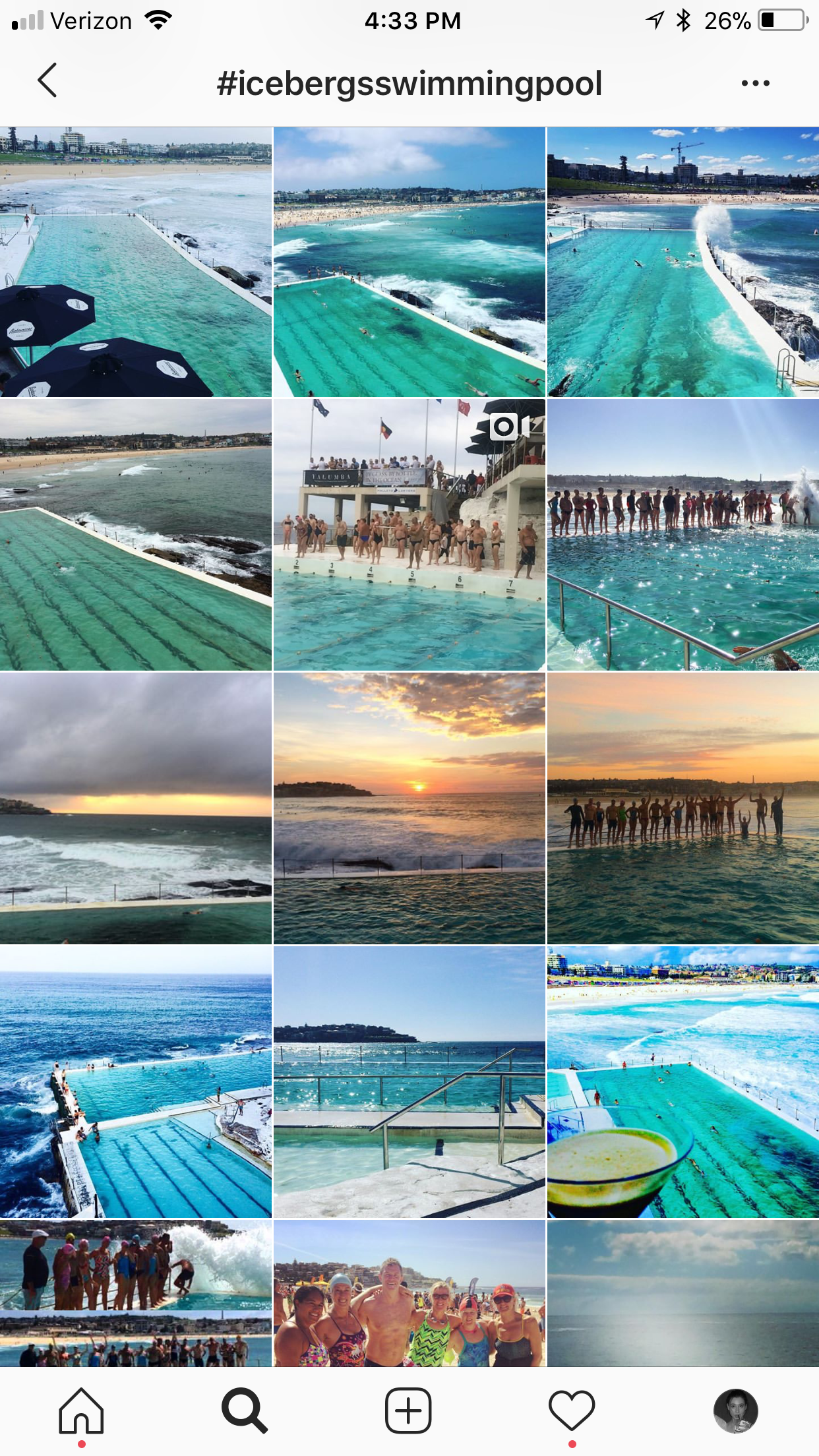Open the photo with the cocktail glass
This screenshot has width=819, height=1456.
click(683, 1082)
